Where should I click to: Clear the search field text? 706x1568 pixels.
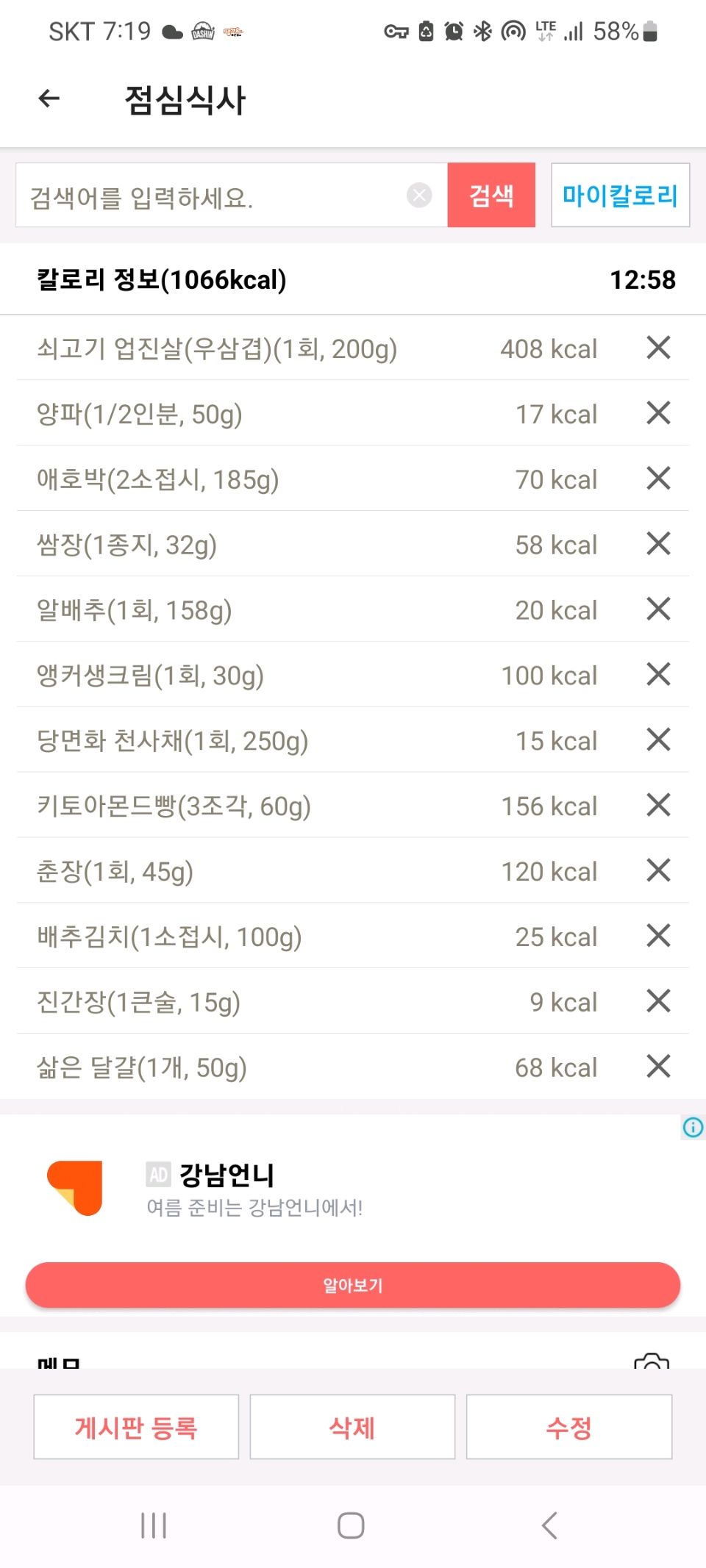[x=419, y=196]
